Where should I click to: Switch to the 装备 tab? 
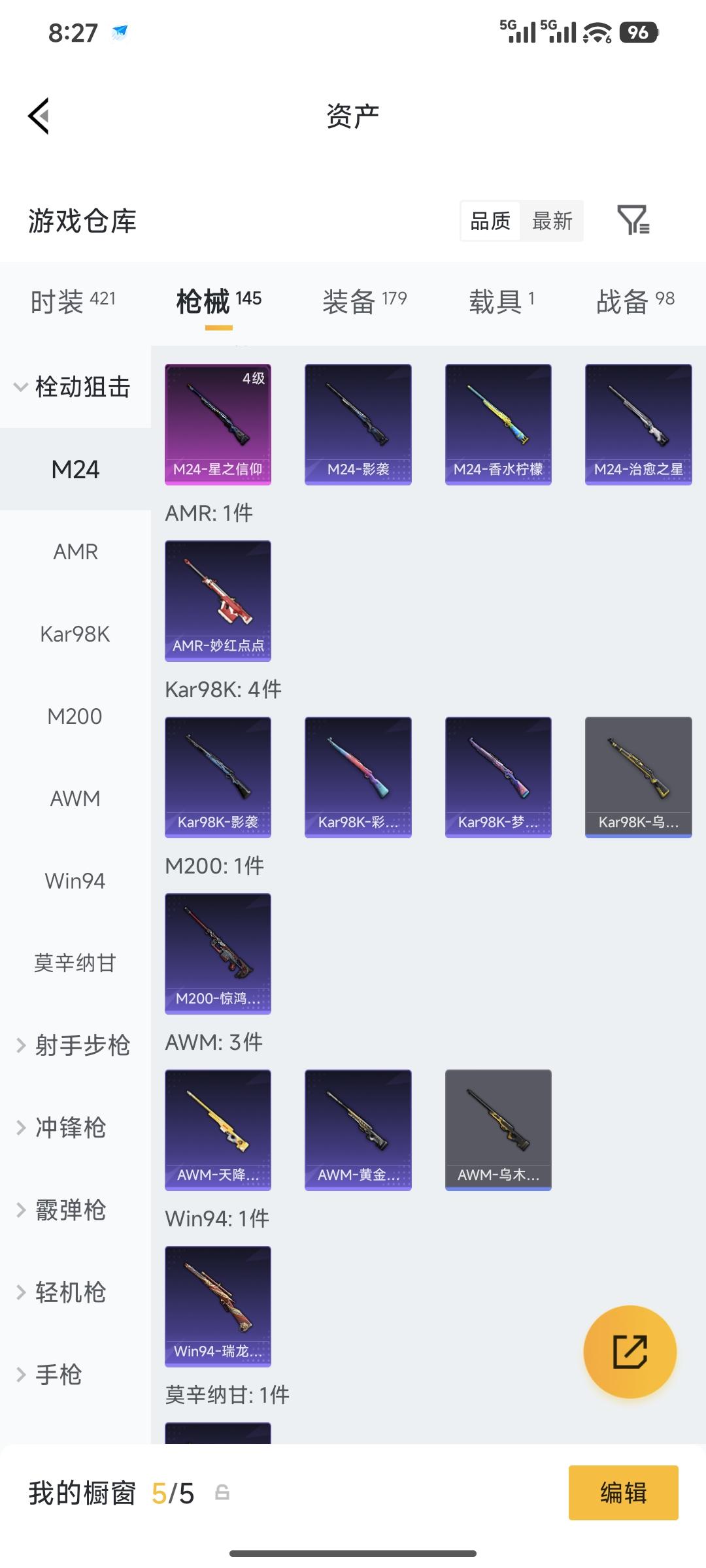pyautogui.click(x=364, y=302)
